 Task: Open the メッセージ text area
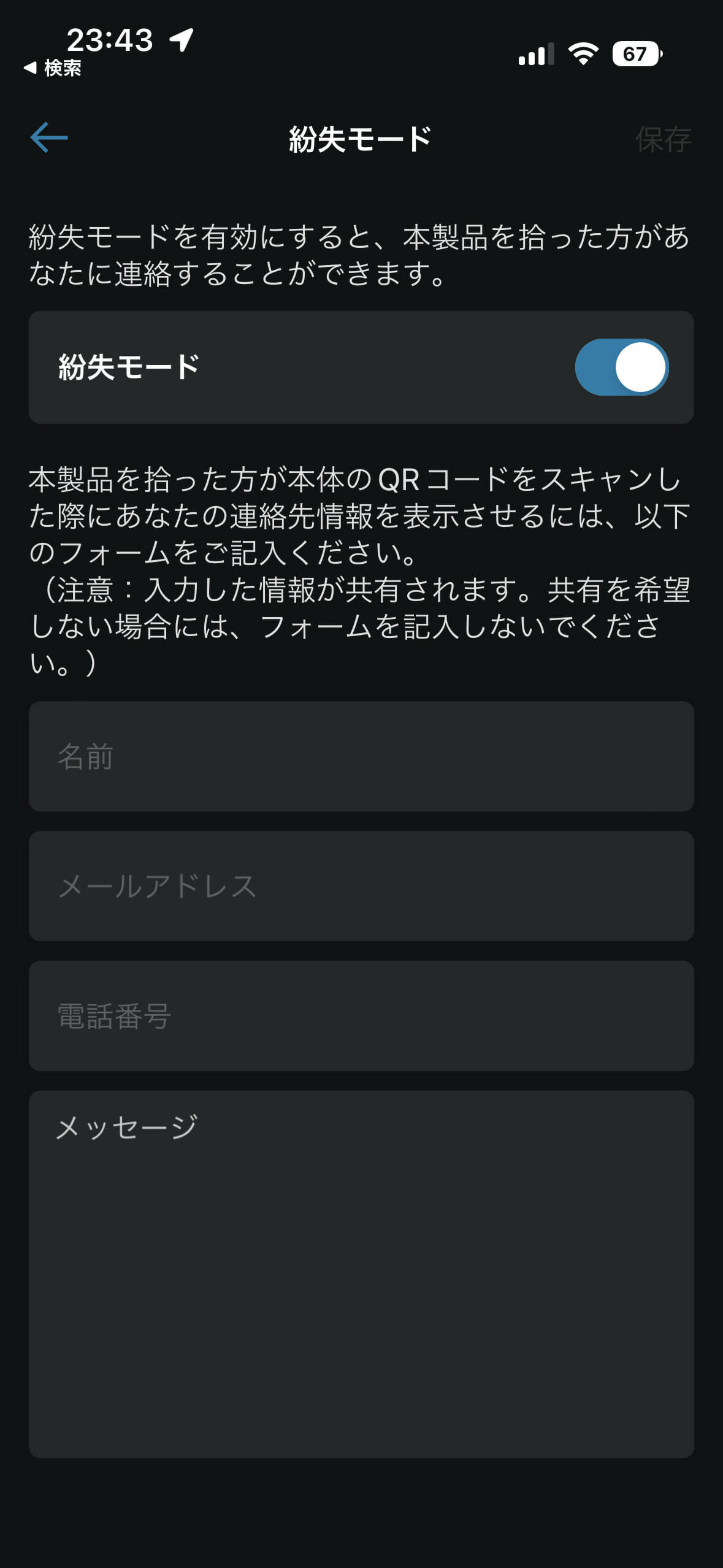coord(361,1275)
